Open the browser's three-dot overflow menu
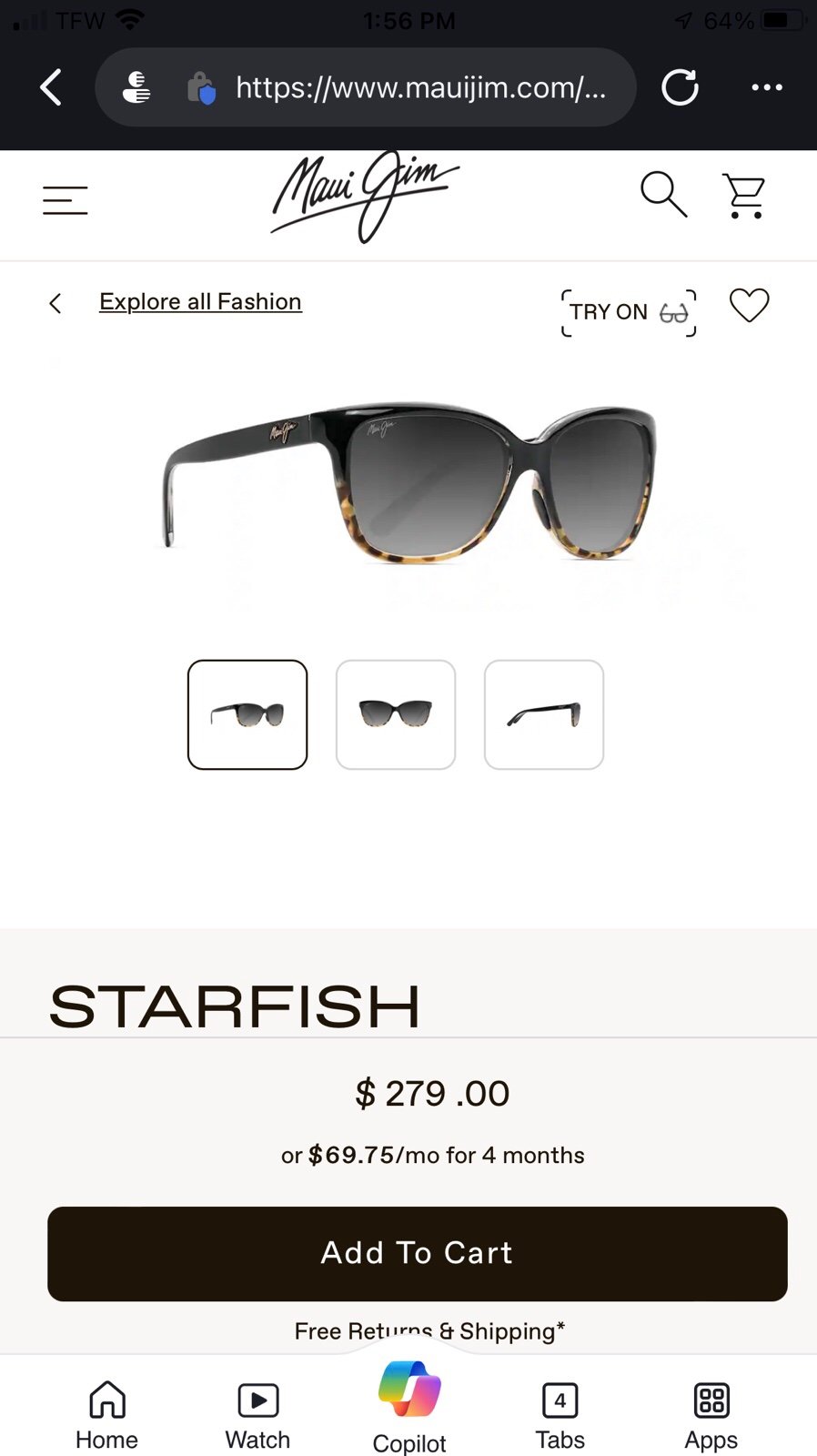The image size is (817, 1456). (767, 87)
